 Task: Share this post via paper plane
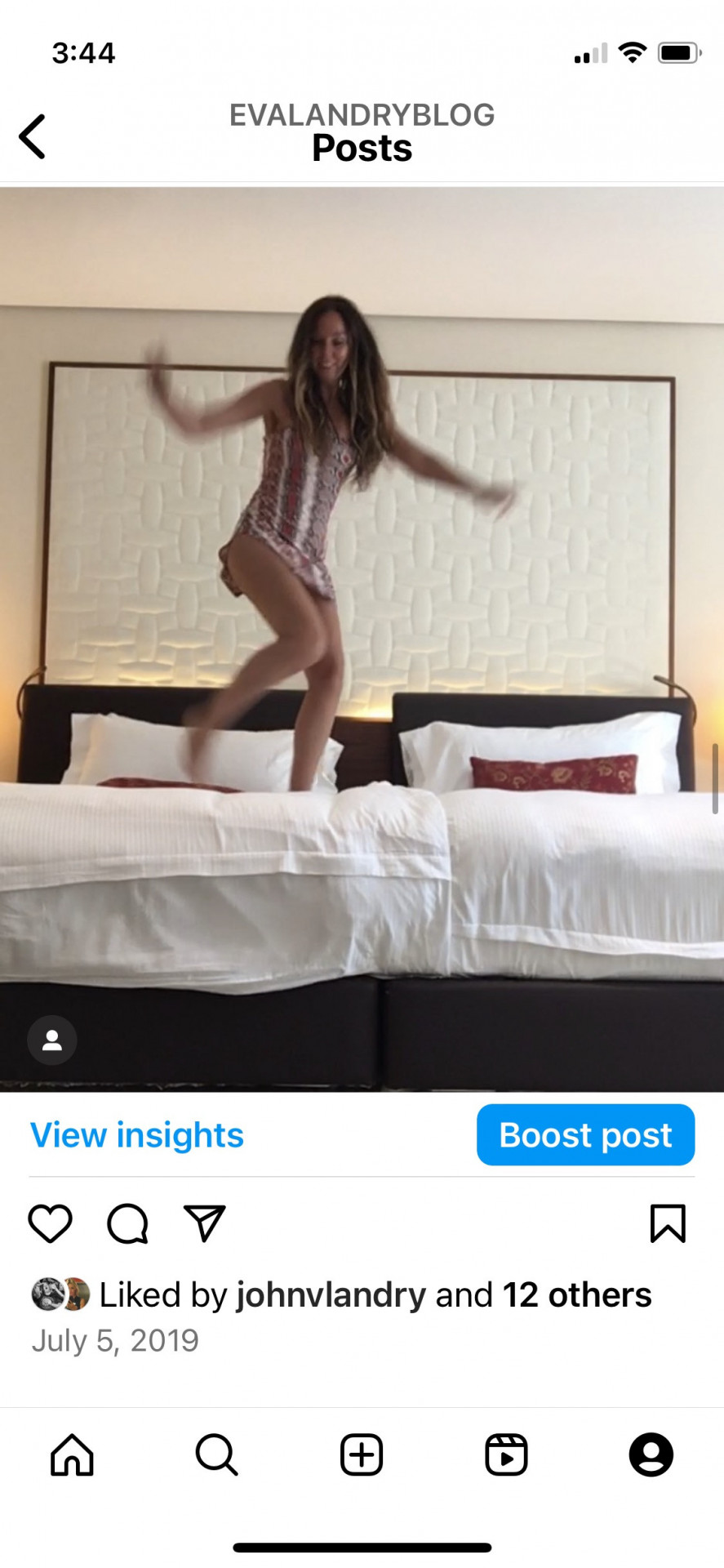click(204, 1223)
